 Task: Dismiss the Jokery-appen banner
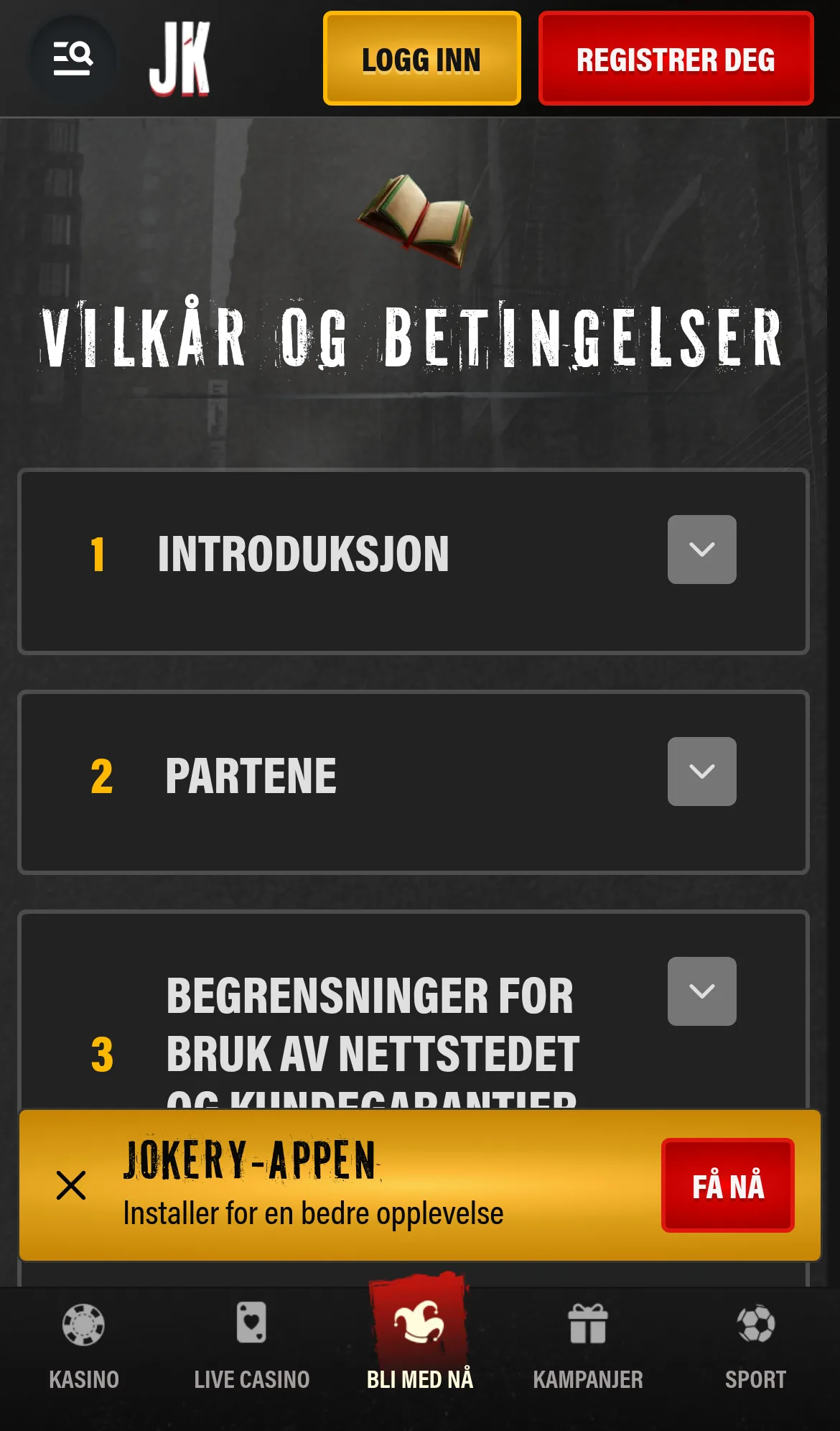71,1185
